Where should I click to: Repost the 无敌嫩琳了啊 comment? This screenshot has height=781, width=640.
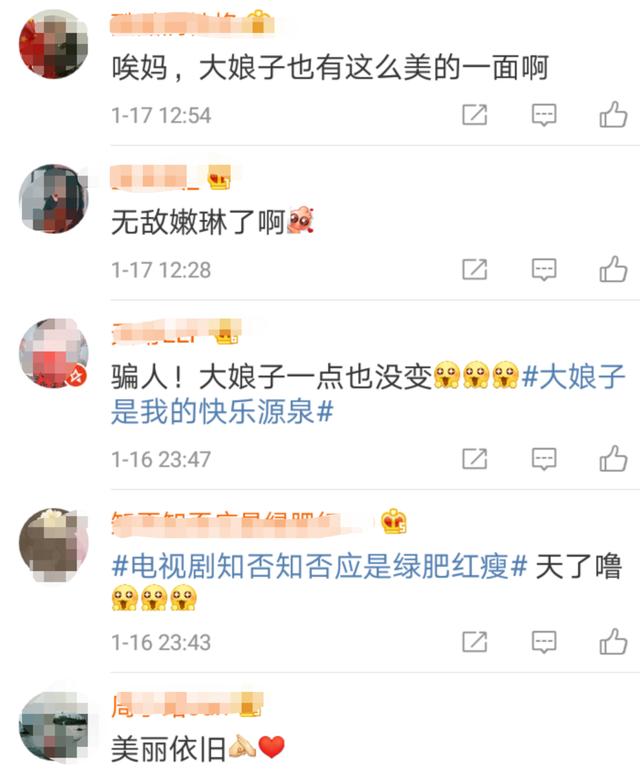tap(475, 269)
